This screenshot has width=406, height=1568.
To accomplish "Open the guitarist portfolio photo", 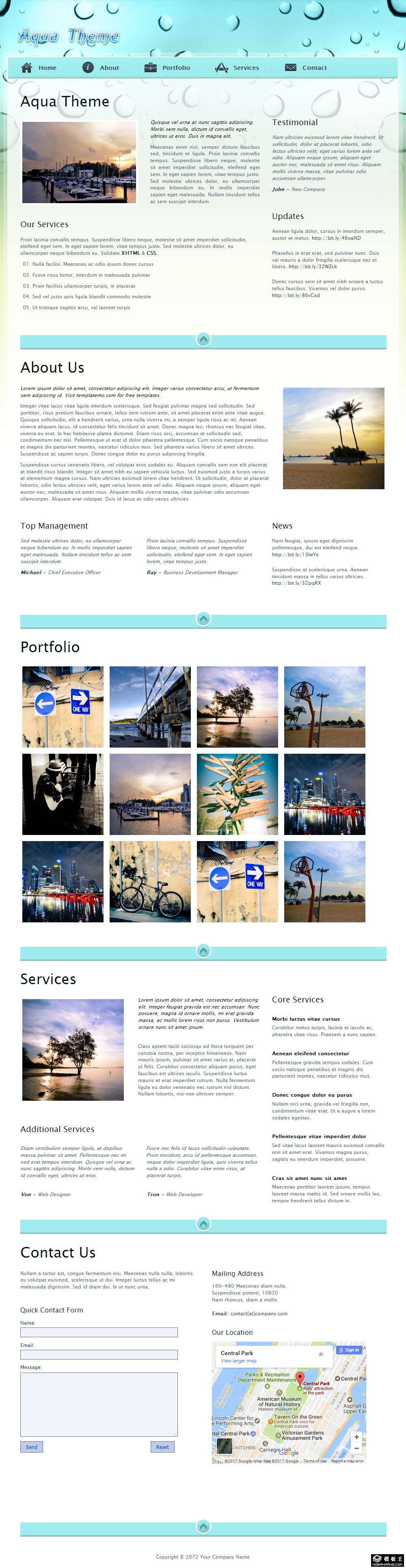I will (63, 794).
